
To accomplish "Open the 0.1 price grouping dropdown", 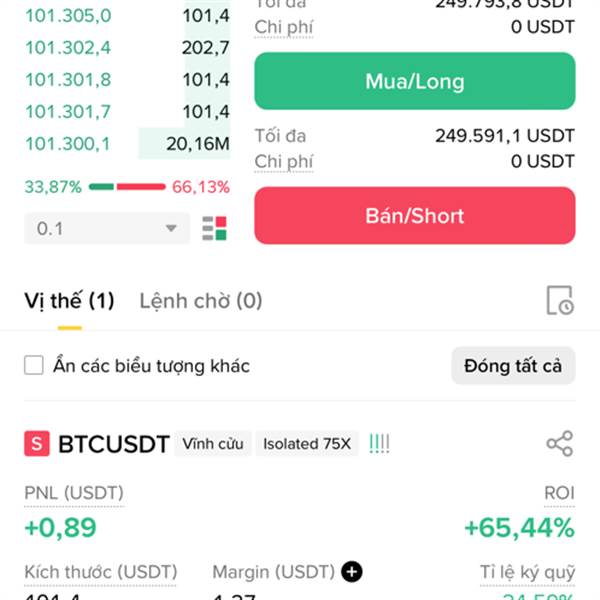I will [107, 228].
